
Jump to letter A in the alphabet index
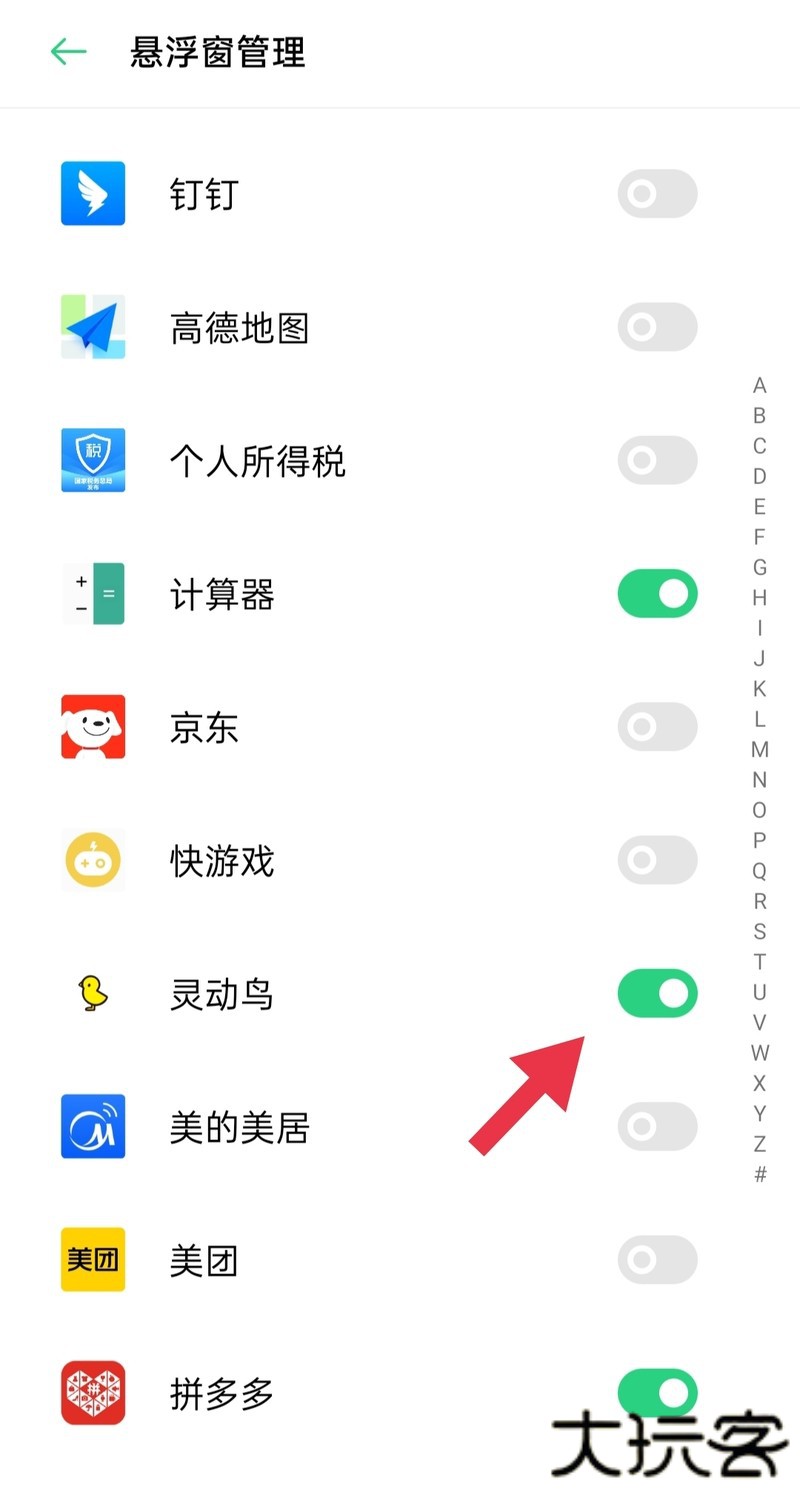click(x=759, y=386)
